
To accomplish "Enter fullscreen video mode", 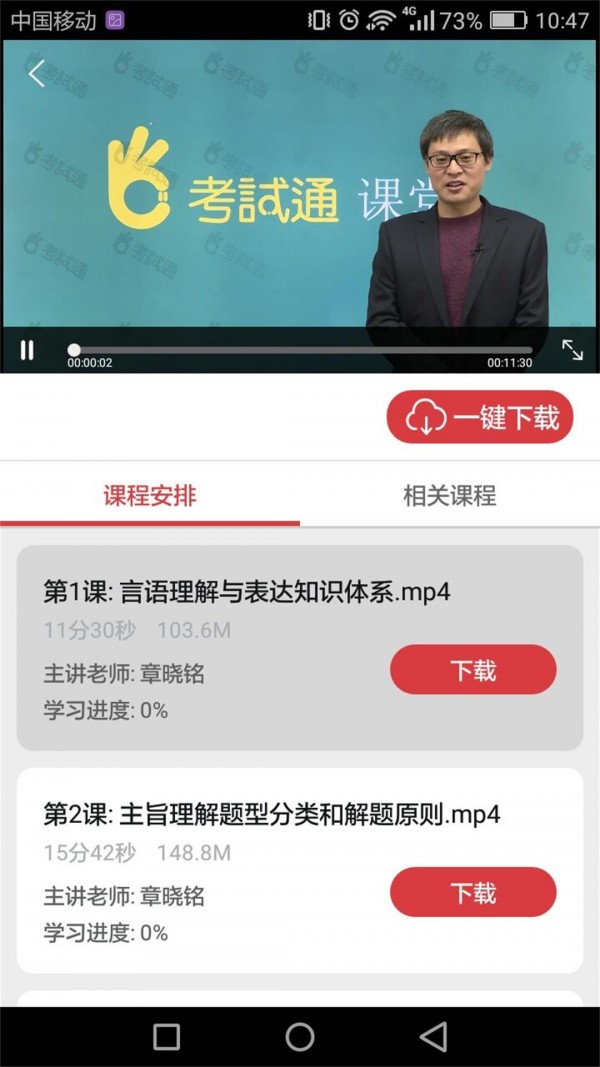I will tap(572, 350).
